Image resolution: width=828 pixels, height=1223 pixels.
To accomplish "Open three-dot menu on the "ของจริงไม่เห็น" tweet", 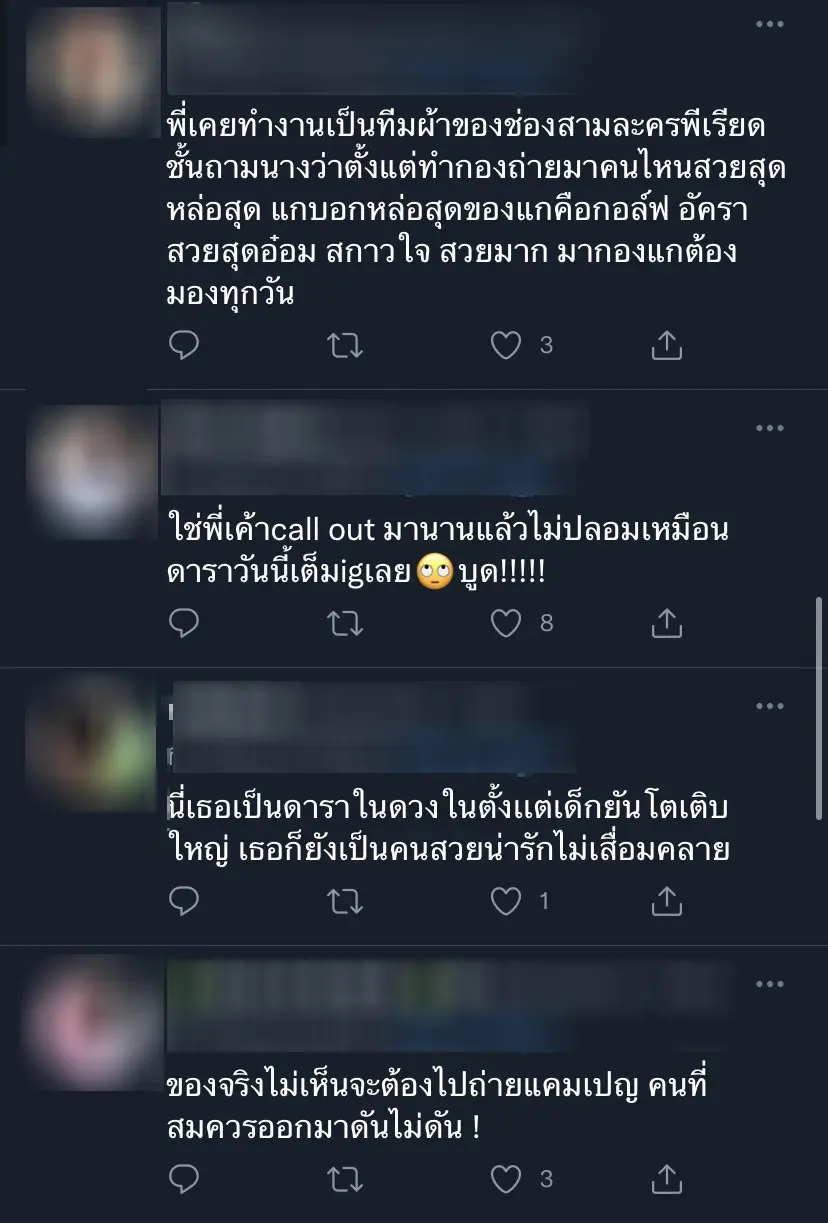I will click(x=770, y=985).
